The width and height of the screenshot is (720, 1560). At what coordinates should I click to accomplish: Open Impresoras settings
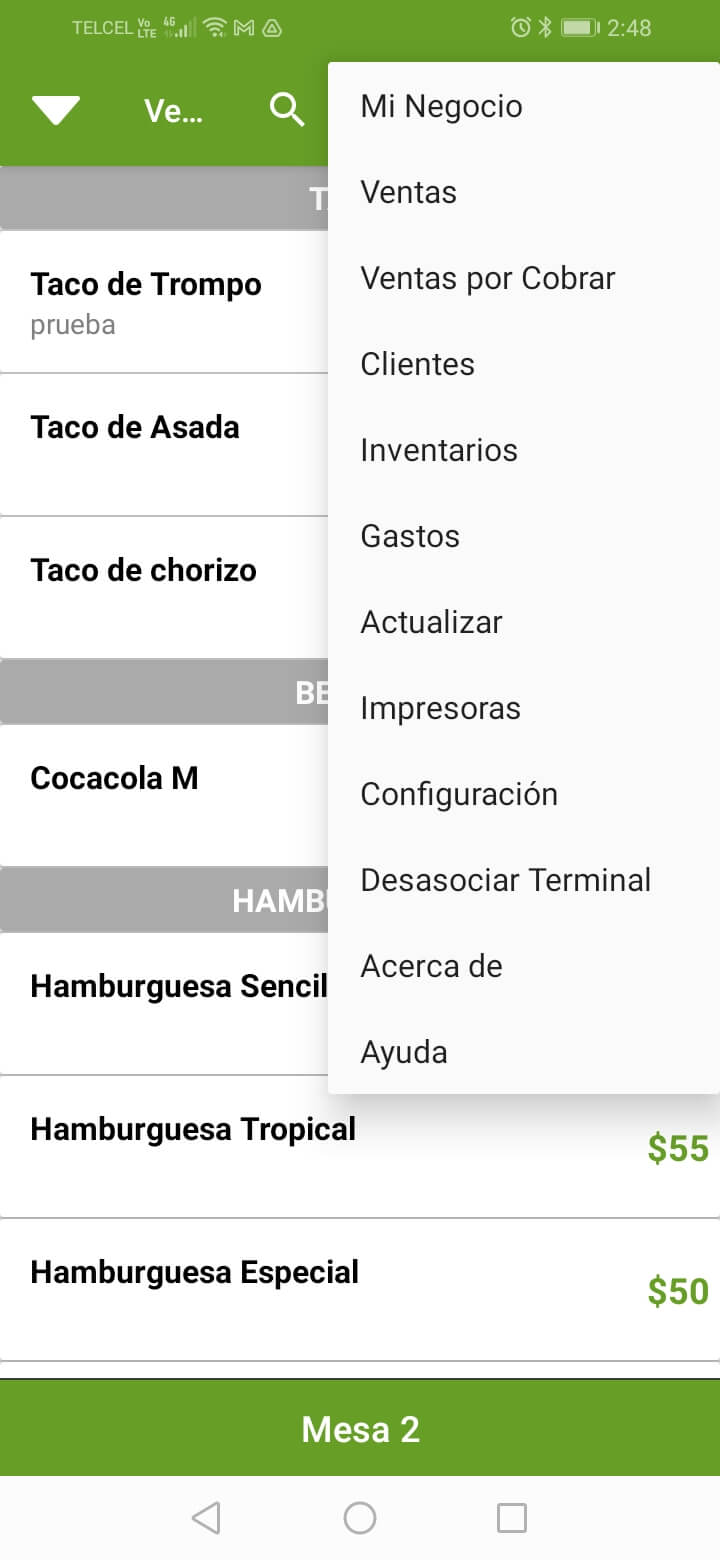(x=524, y=708)
